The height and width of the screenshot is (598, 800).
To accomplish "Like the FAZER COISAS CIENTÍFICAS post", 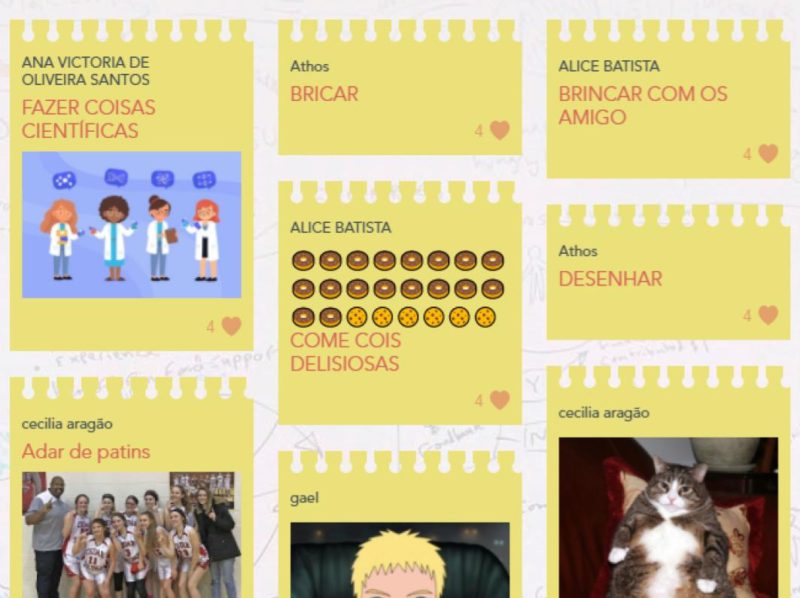I will 231,326.
